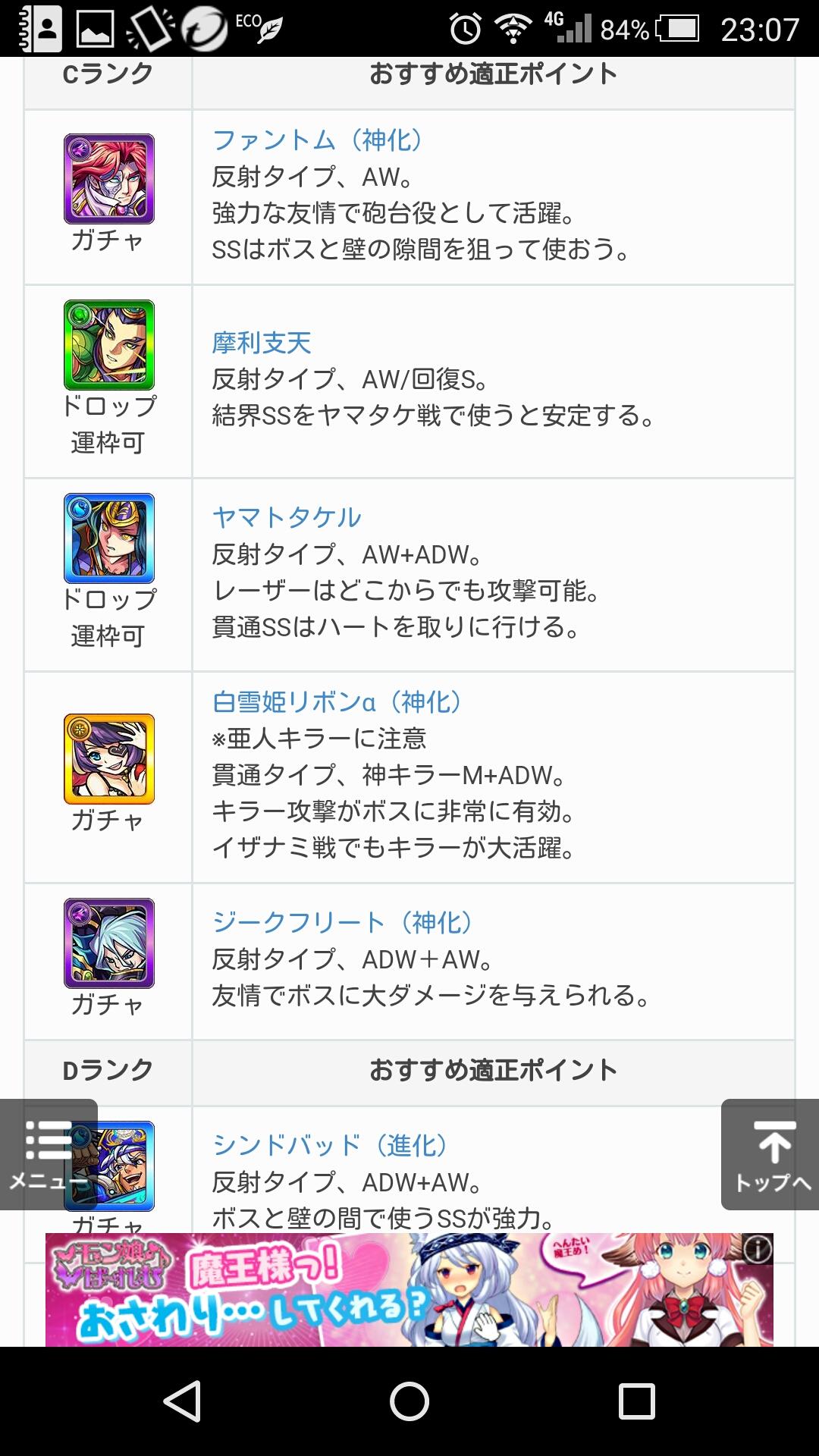Viewport: 819px width, 1456px height.
Task: Open the シンドバッド（進化） link
Action: [x=330, y=1145]
